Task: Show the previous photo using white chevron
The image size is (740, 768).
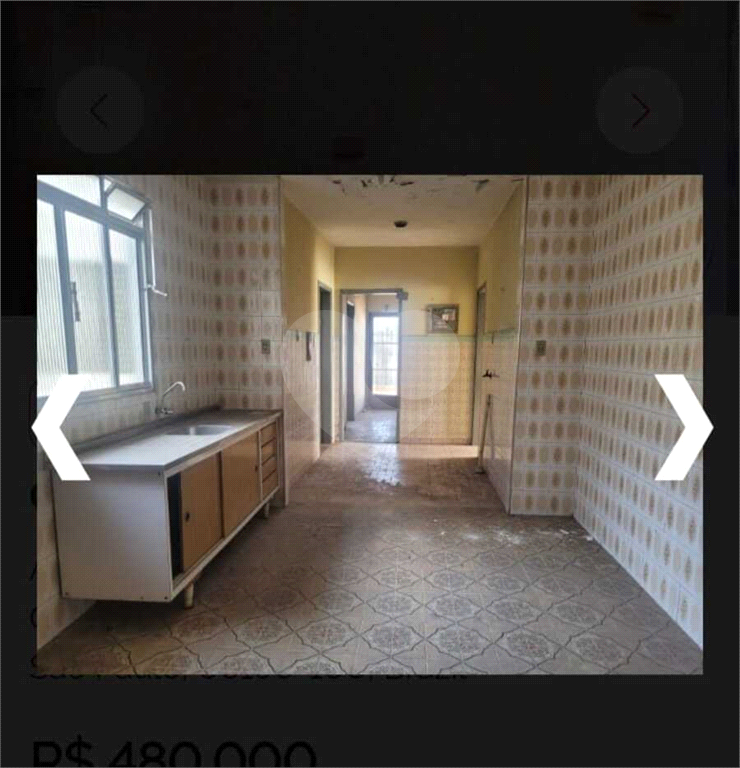Action: pyautogui.click(x=60, y=428)
